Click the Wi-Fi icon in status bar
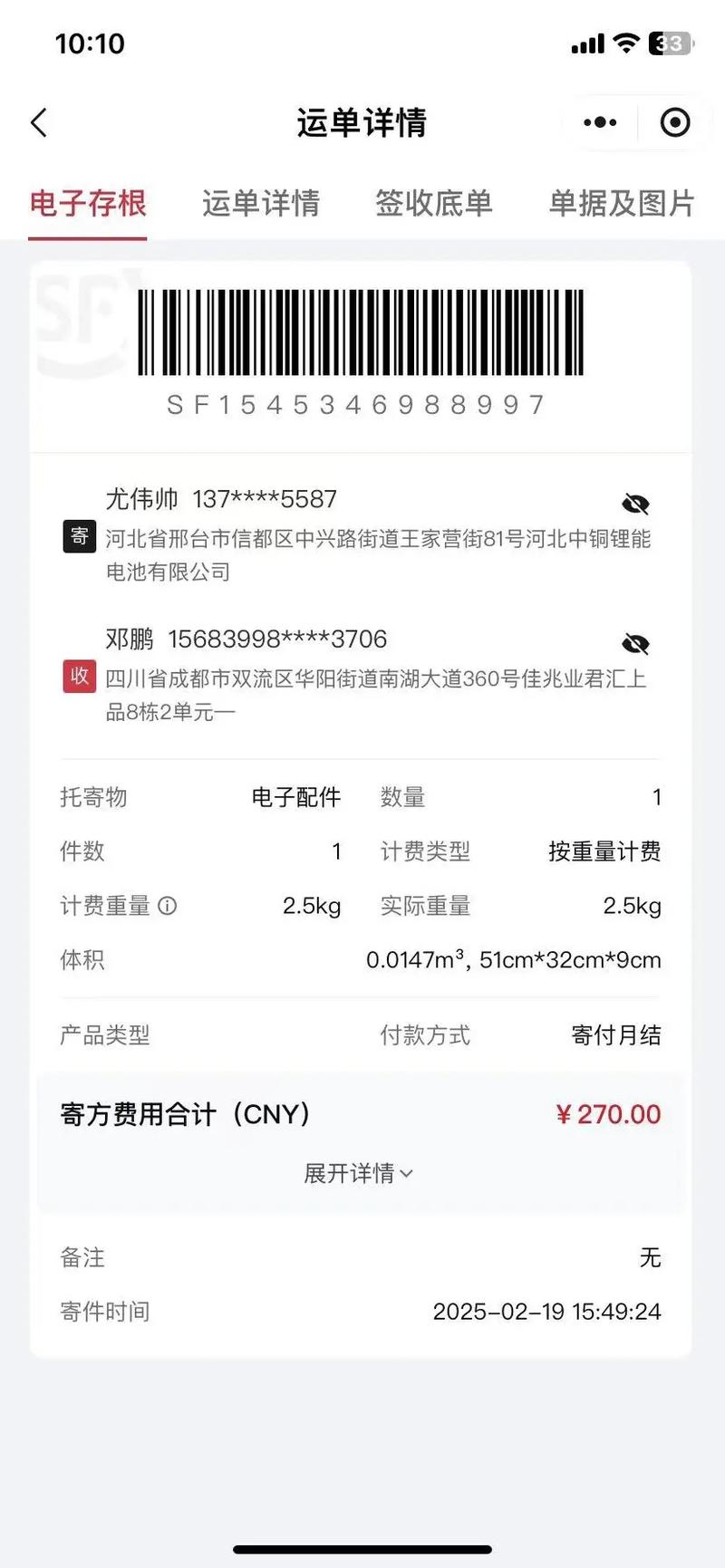725x1568 pixels. [x=625, y=43]
